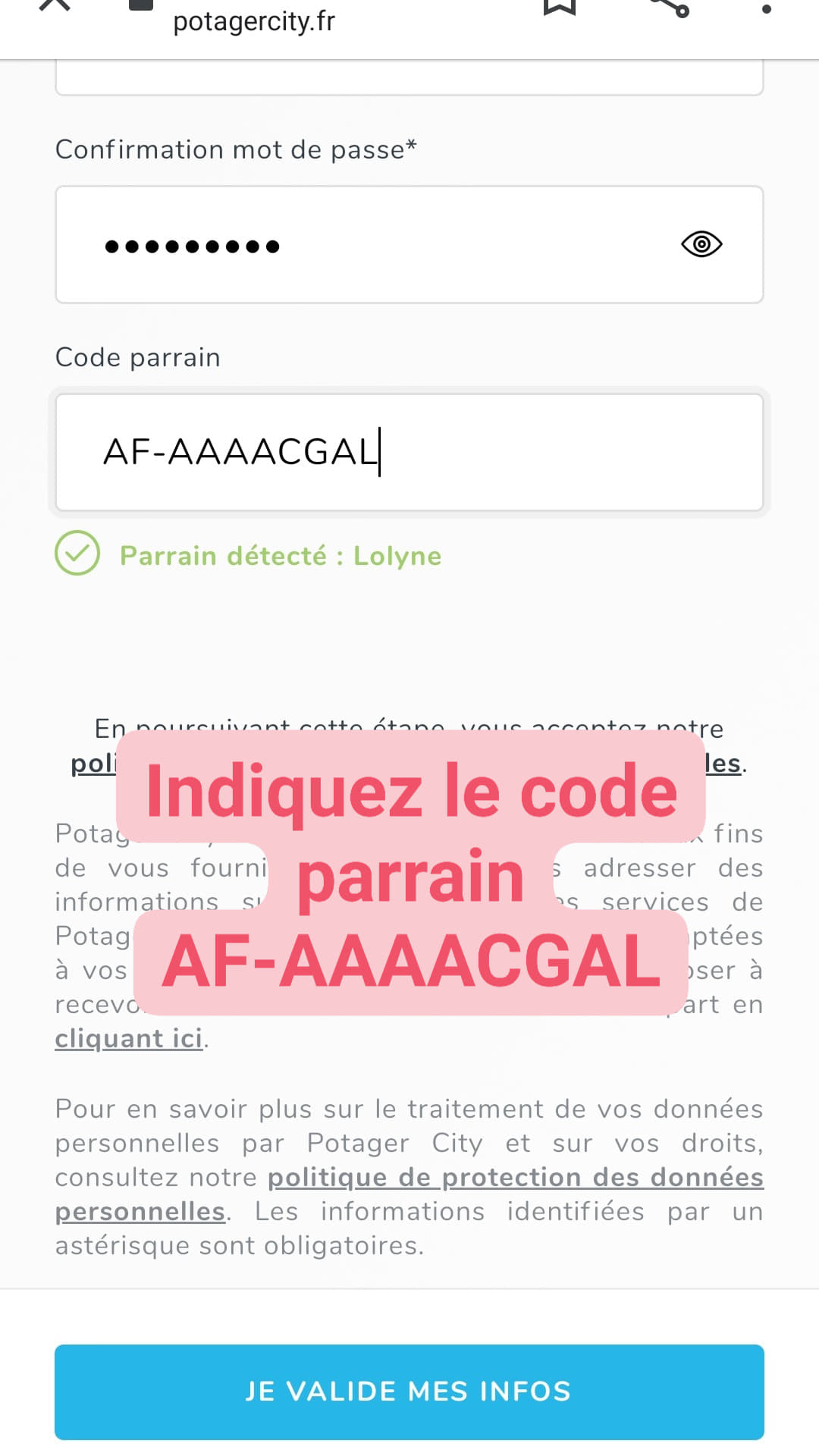Screen dimensions: 819x1456
Task: Share this page via the share icon
Action: tap(670, 6)
